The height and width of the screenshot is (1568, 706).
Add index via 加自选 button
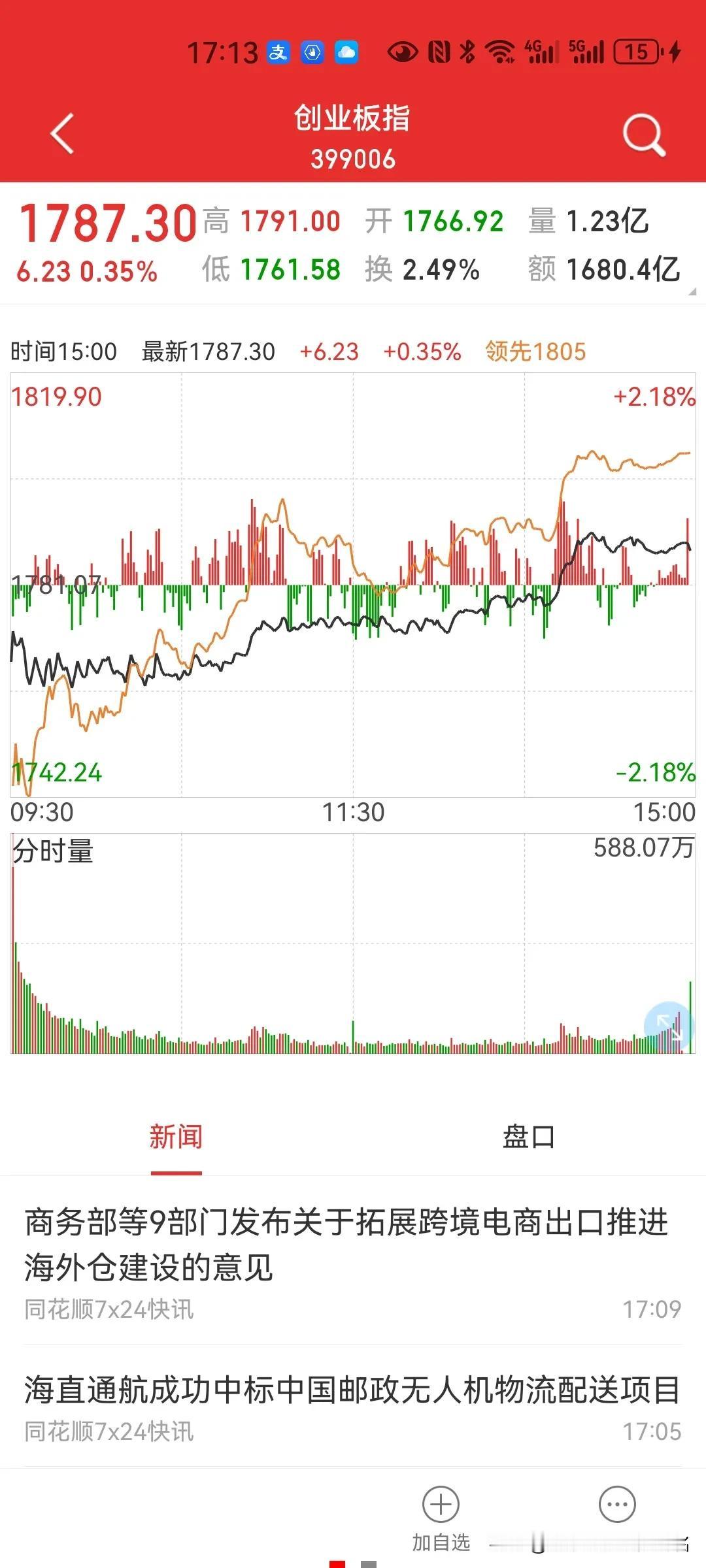tap(441, 1518)
